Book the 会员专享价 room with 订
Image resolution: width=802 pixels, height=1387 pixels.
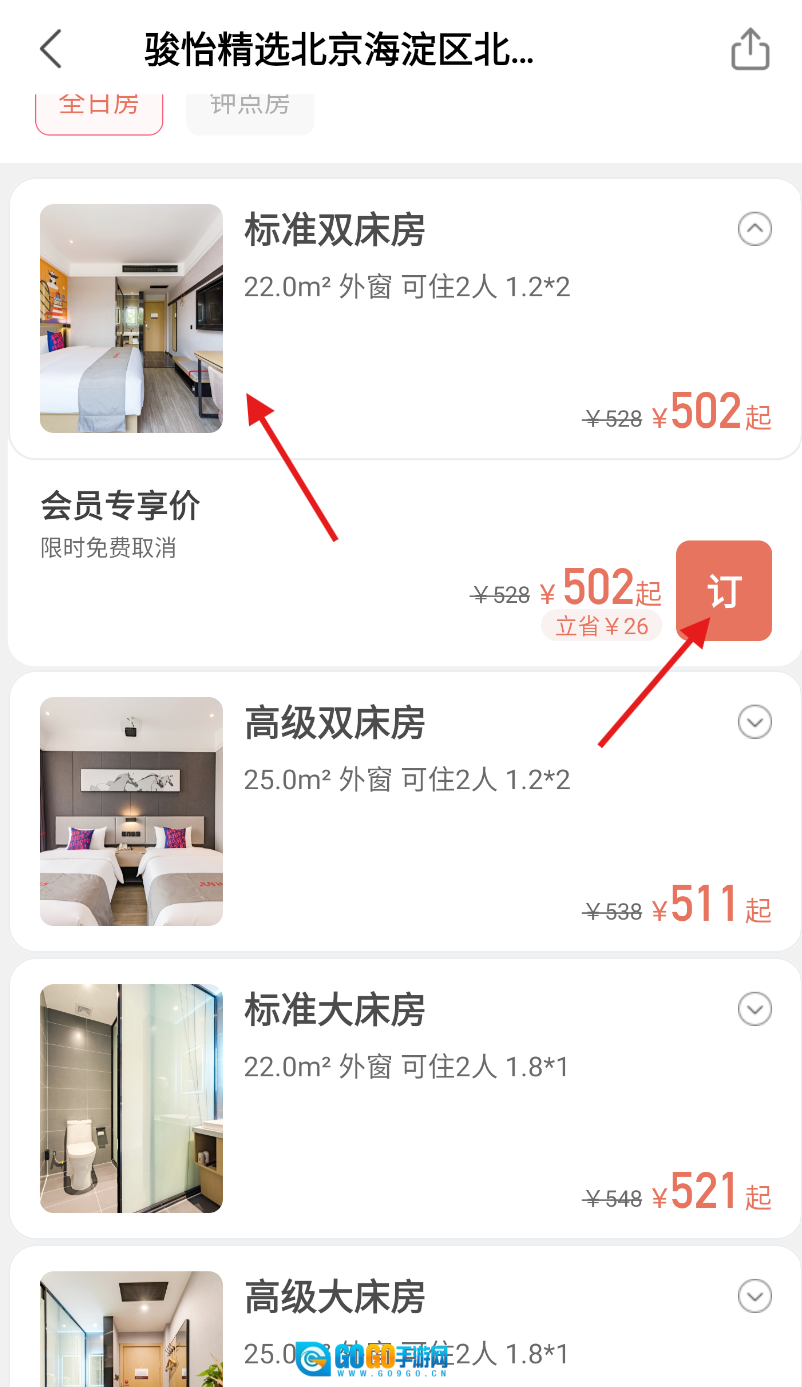(723, 591)
